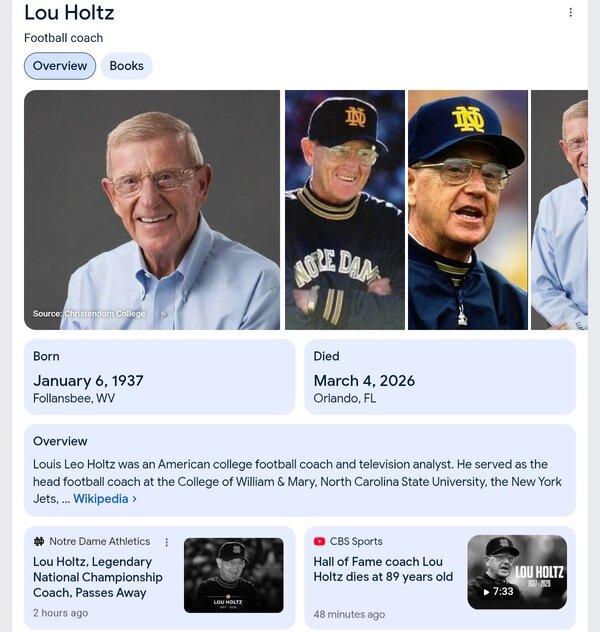Open the Christendom College portrait photo
Image resolution: width=600 pixels, height=632 pixels.
pos(152,210)
